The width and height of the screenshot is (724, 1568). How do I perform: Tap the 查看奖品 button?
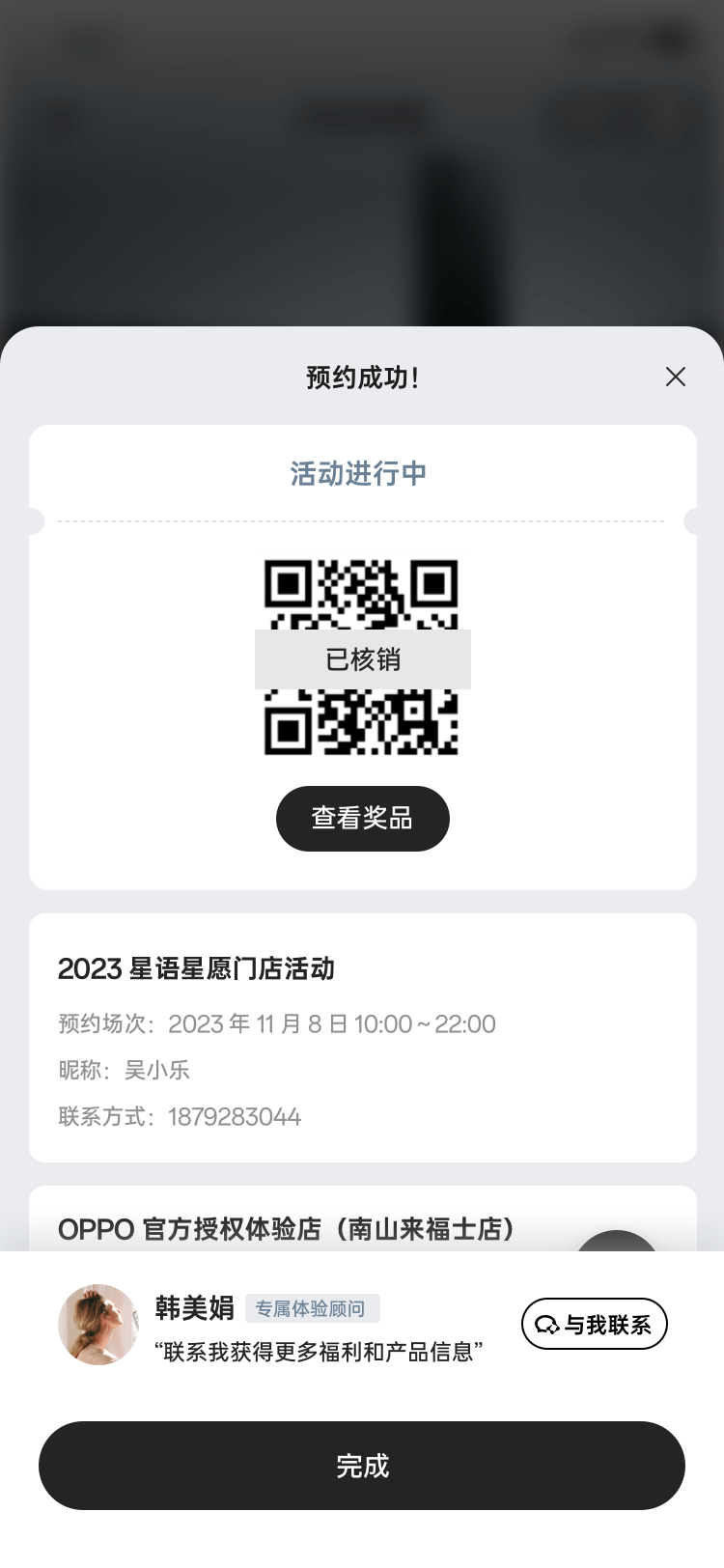(362, 819)
